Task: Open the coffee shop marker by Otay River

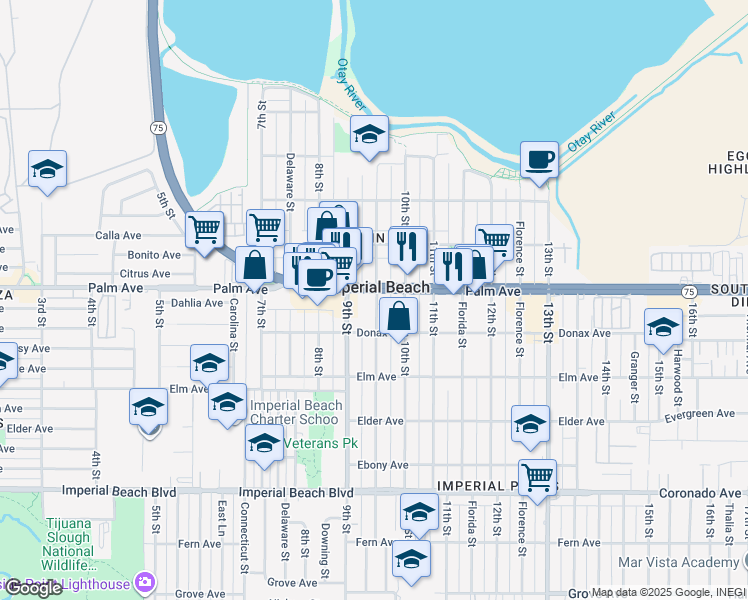Action: coord(539,160)
